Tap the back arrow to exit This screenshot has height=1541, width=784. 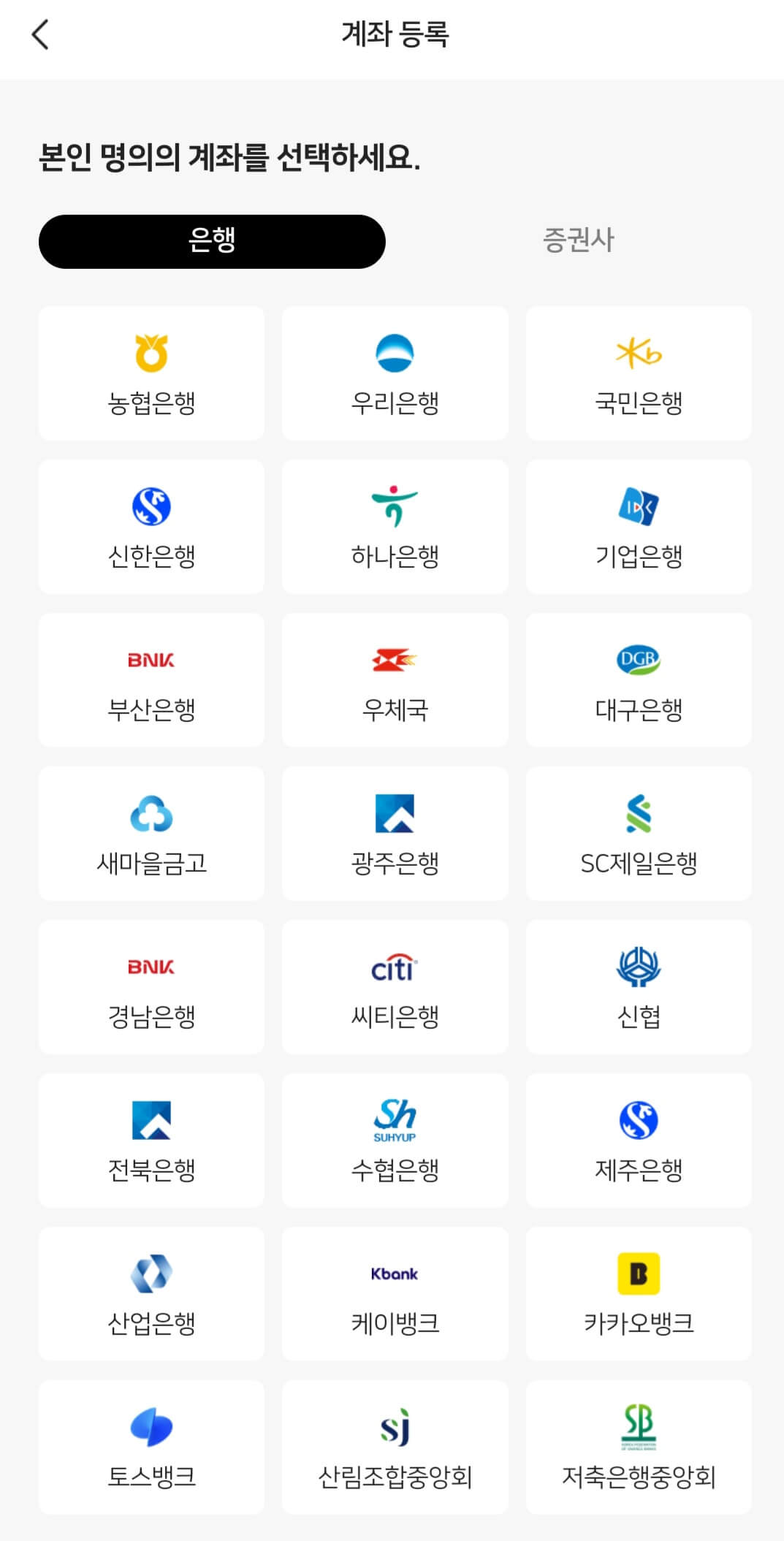point(40,34)
